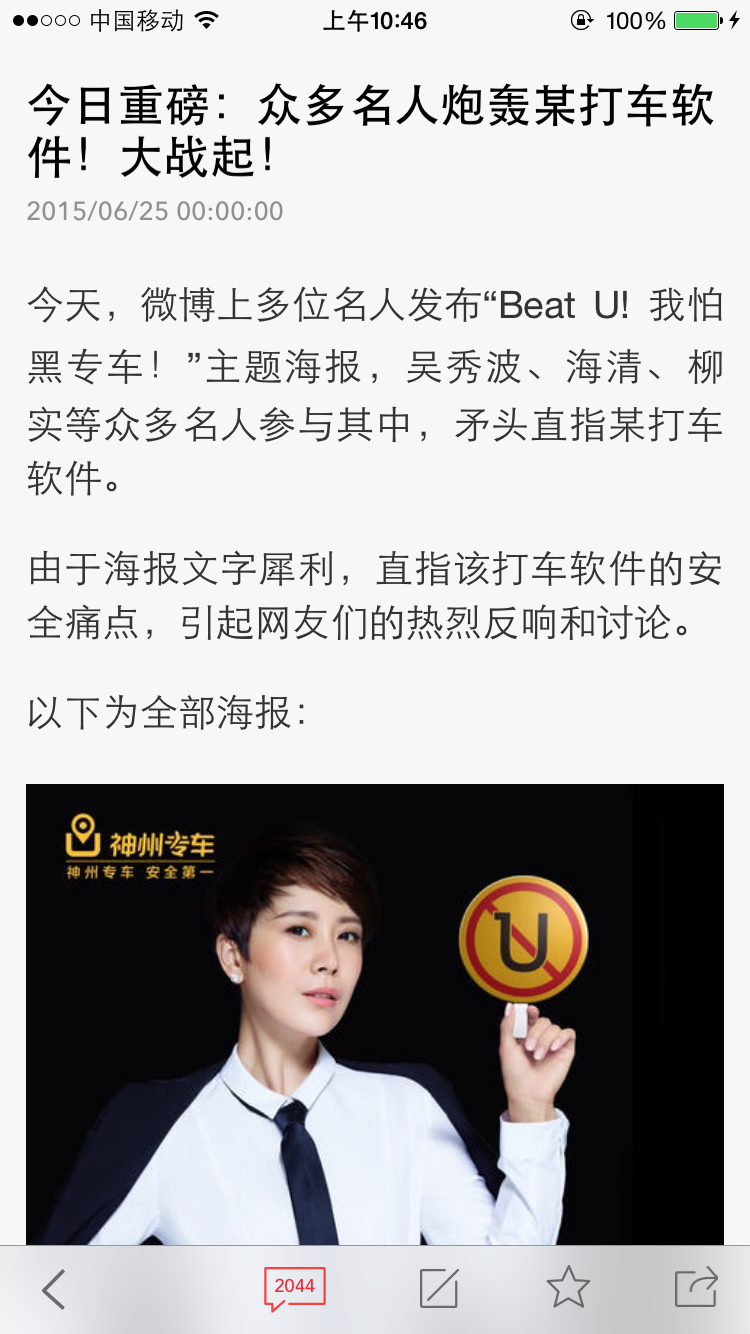Write a new comment

(439, 1288)
